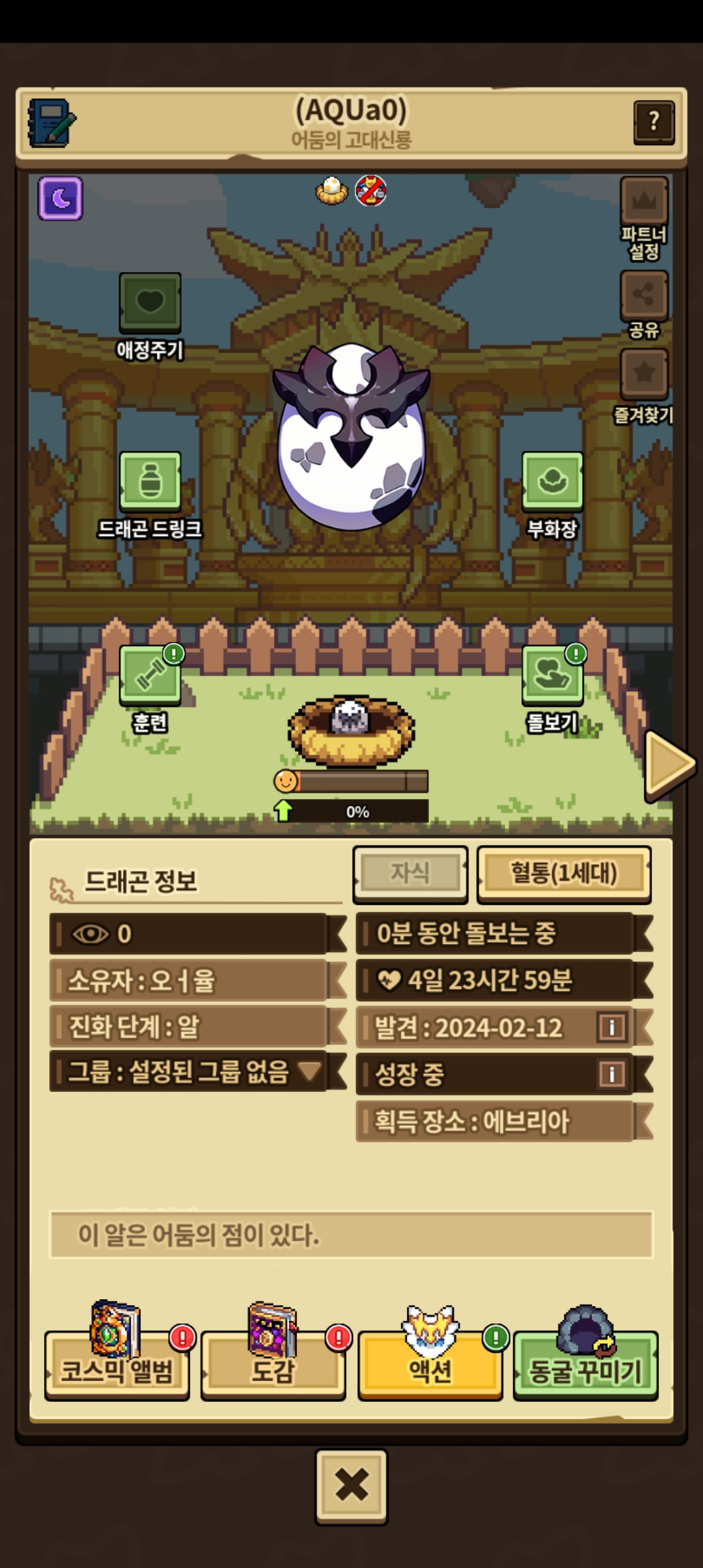703x1568 pixels.
Task: Use the 드래곤 드링크 button
Action: (x=150, y=481)
